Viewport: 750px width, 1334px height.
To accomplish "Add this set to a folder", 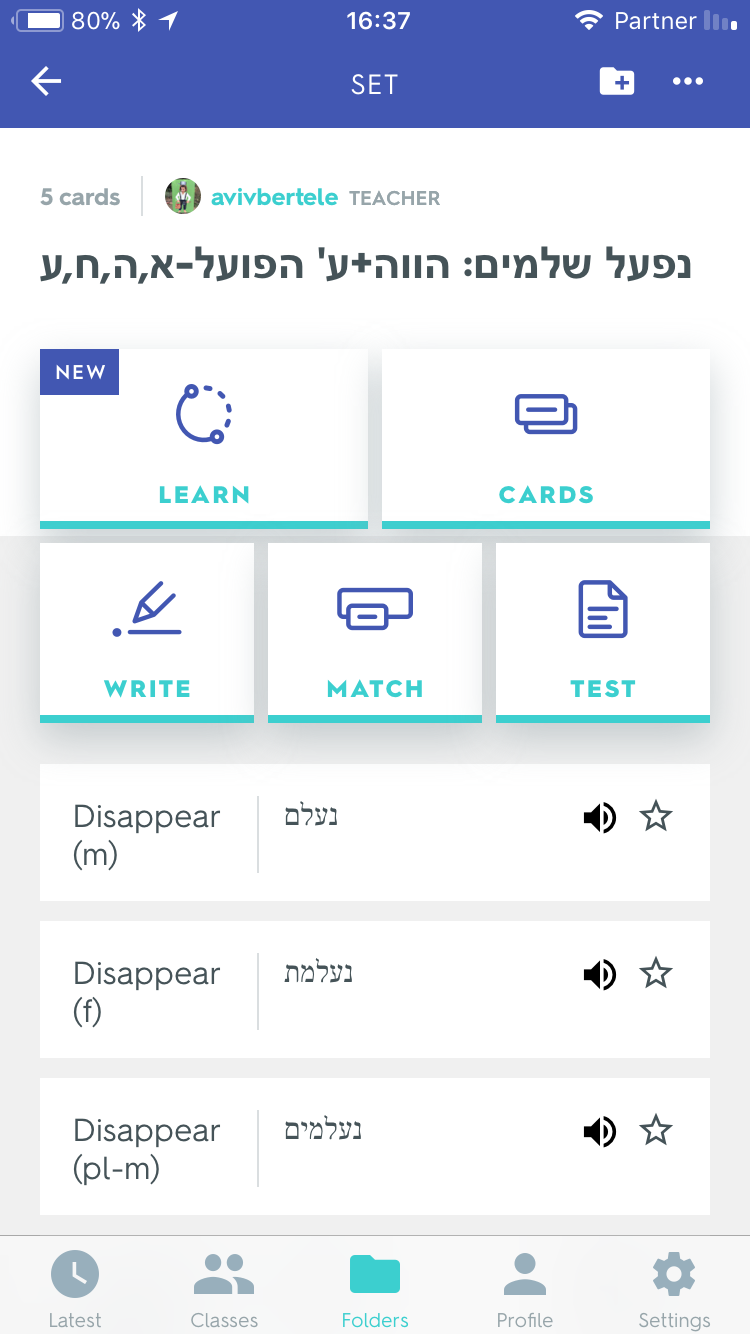I will tap(617, 82).
